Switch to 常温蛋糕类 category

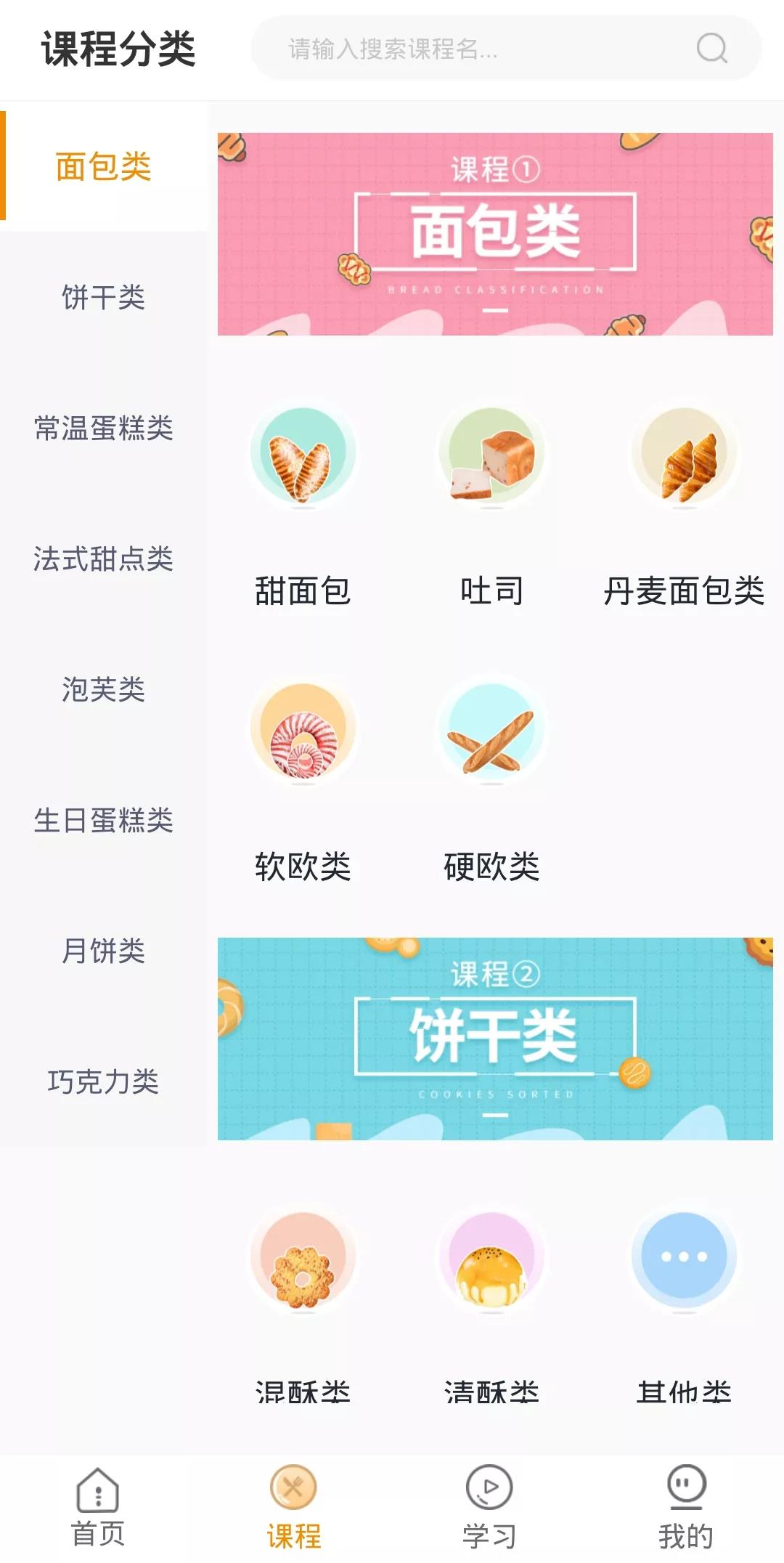click(x=104, y=428)
